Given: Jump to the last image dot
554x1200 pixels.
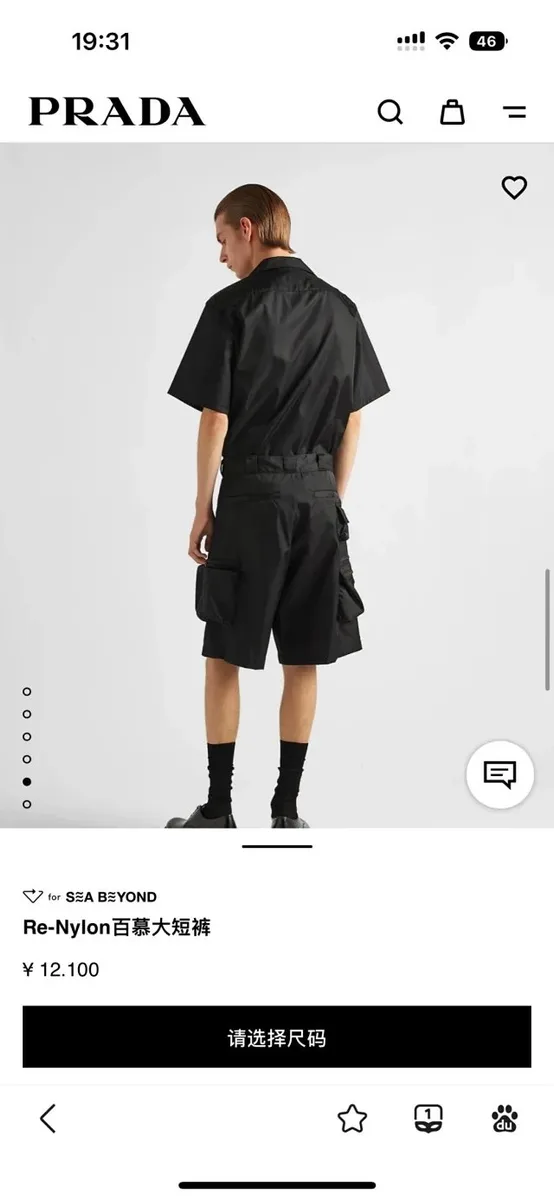Looking at the screenshot, I should (x=27, y=804).
